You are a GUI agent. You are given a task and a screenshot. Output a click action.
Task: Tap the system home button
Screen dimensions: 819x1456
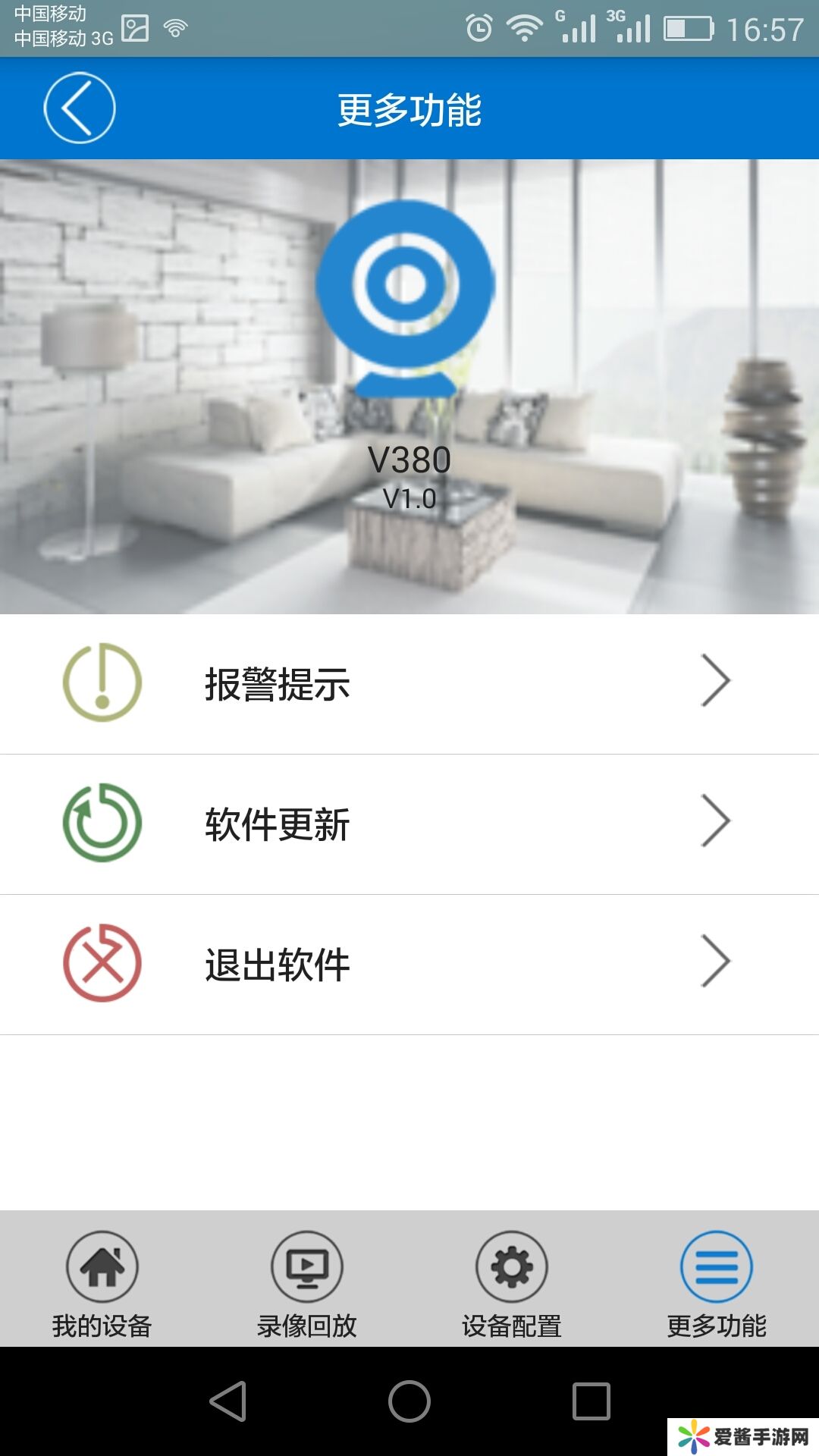(x=409, y=1401)
